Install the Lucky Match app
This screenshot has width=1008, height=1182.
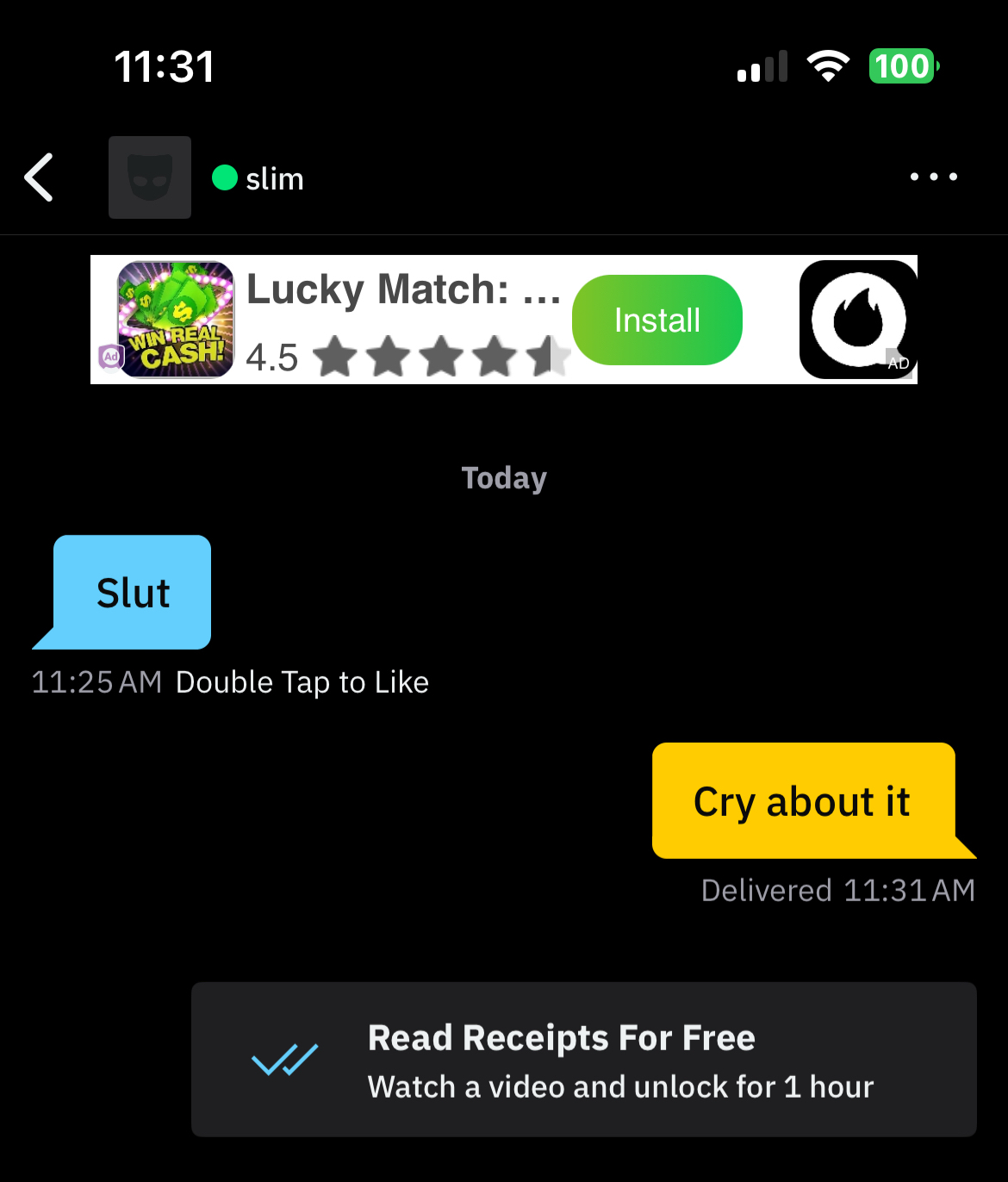pos(656,320)
